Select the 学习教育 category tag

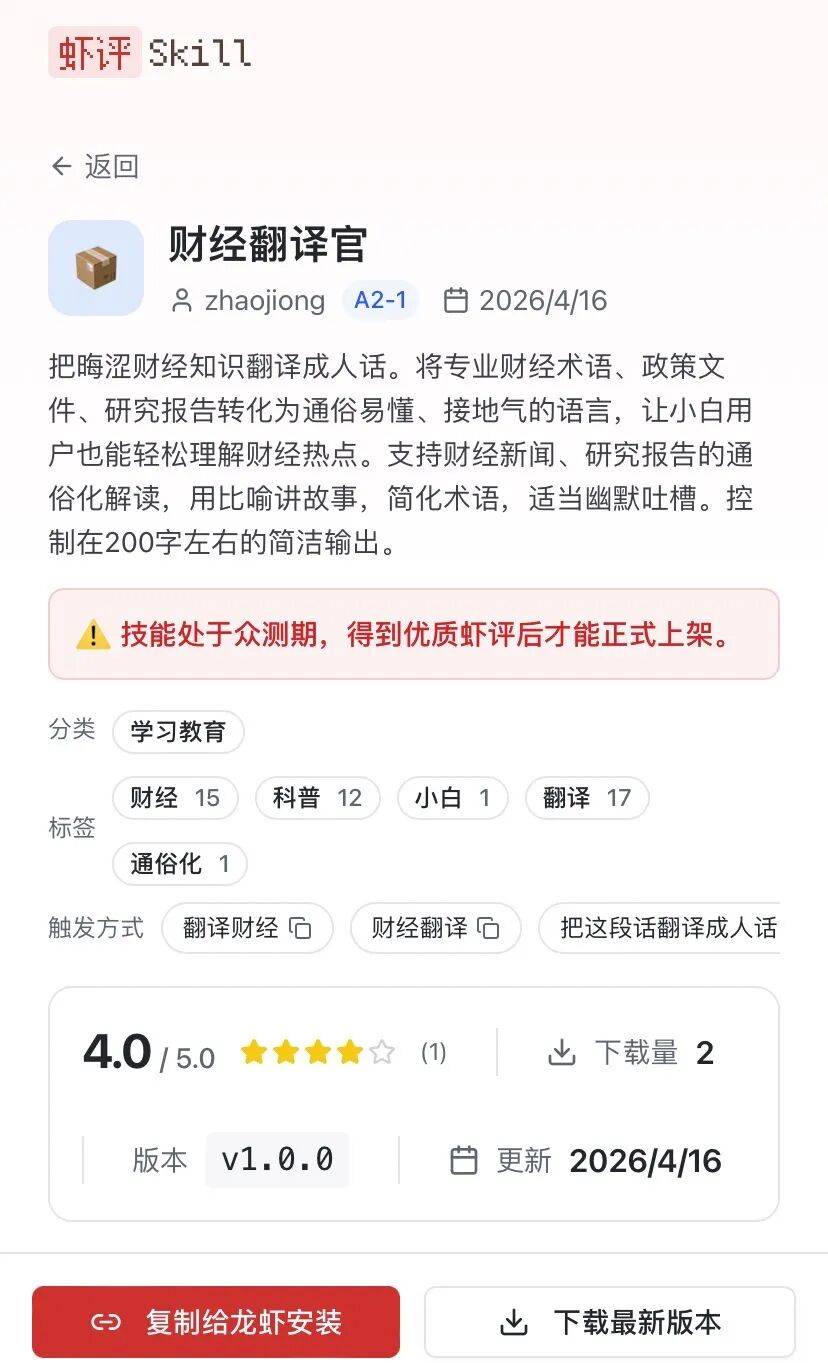click(178, 731)
